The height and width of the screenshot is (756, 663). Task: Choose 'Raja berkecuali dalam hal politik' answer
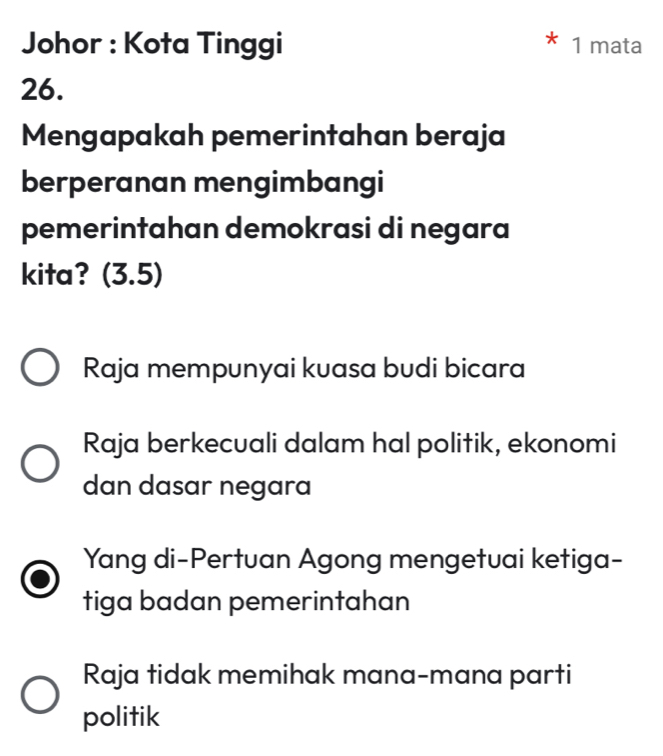(x=41, y=465)
